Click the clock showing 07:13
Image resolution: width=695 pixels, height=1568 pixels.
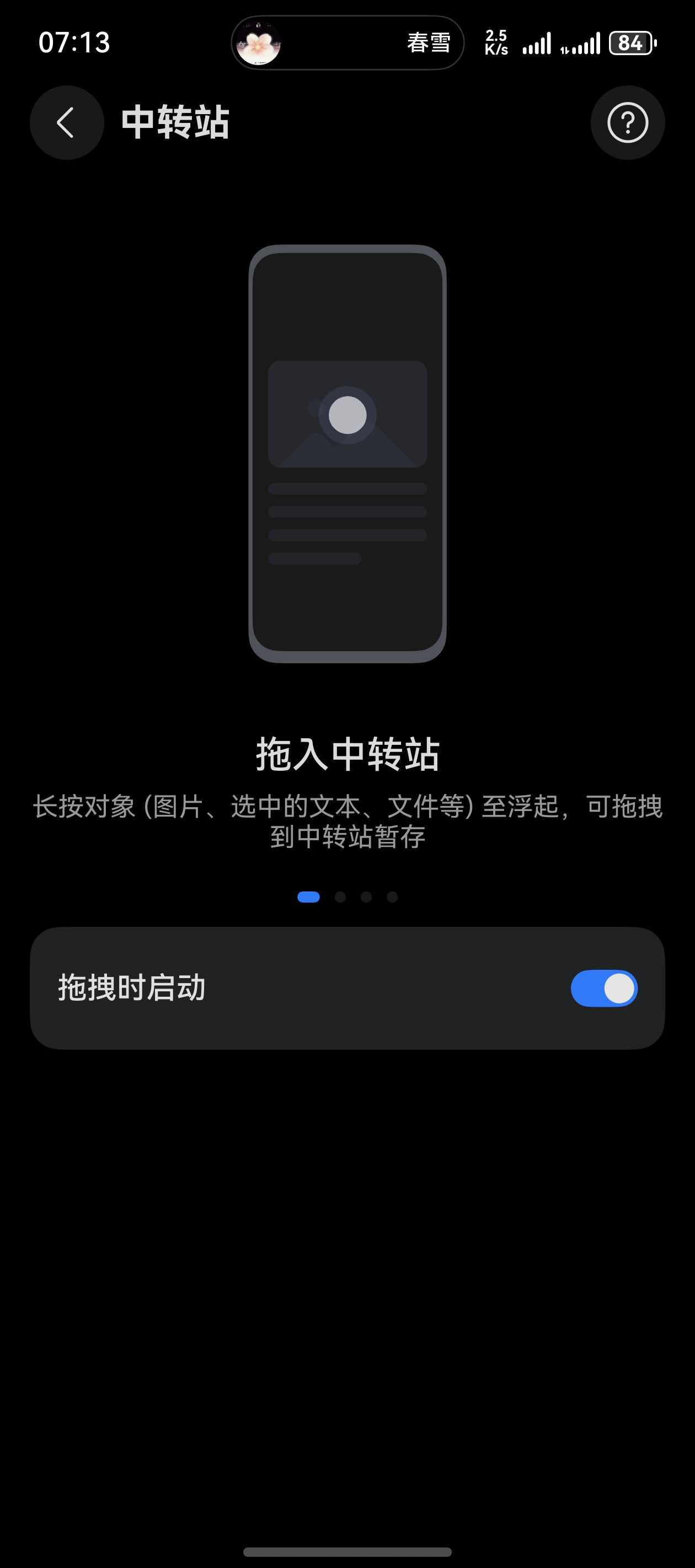click(x=73, y=42)
